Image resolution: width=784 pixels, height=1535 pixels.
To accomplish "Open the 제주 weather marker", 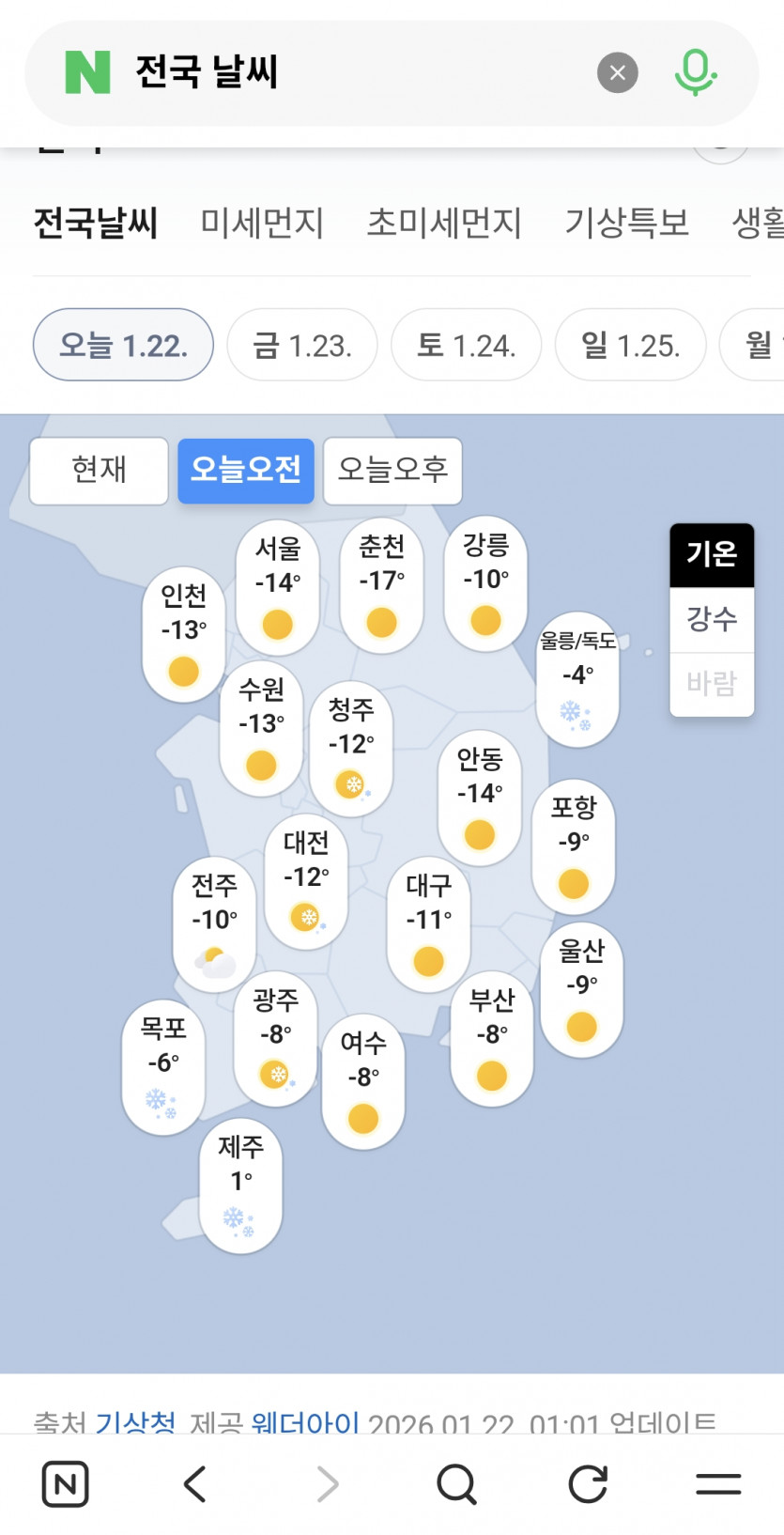I will click(241, 1186).
